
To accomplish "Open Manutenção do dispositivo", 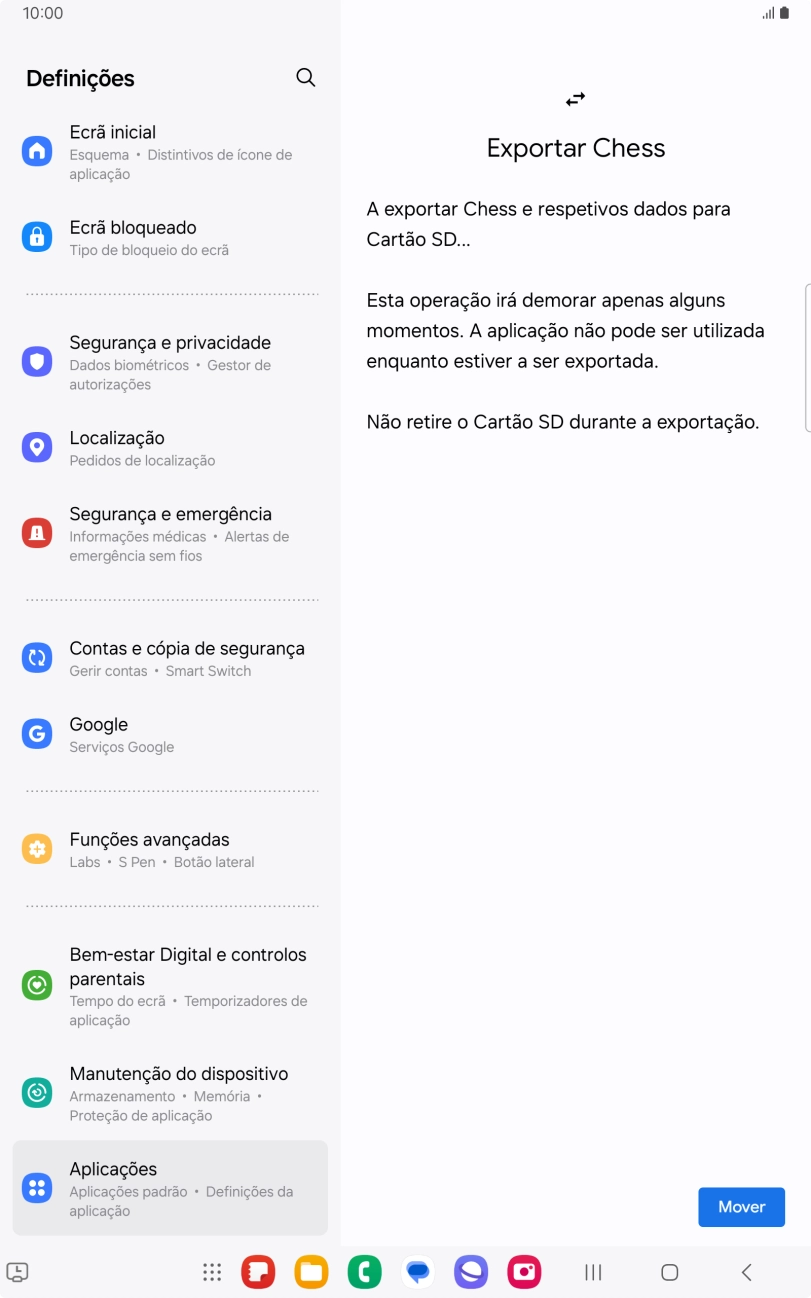I will pos(170,1093).
